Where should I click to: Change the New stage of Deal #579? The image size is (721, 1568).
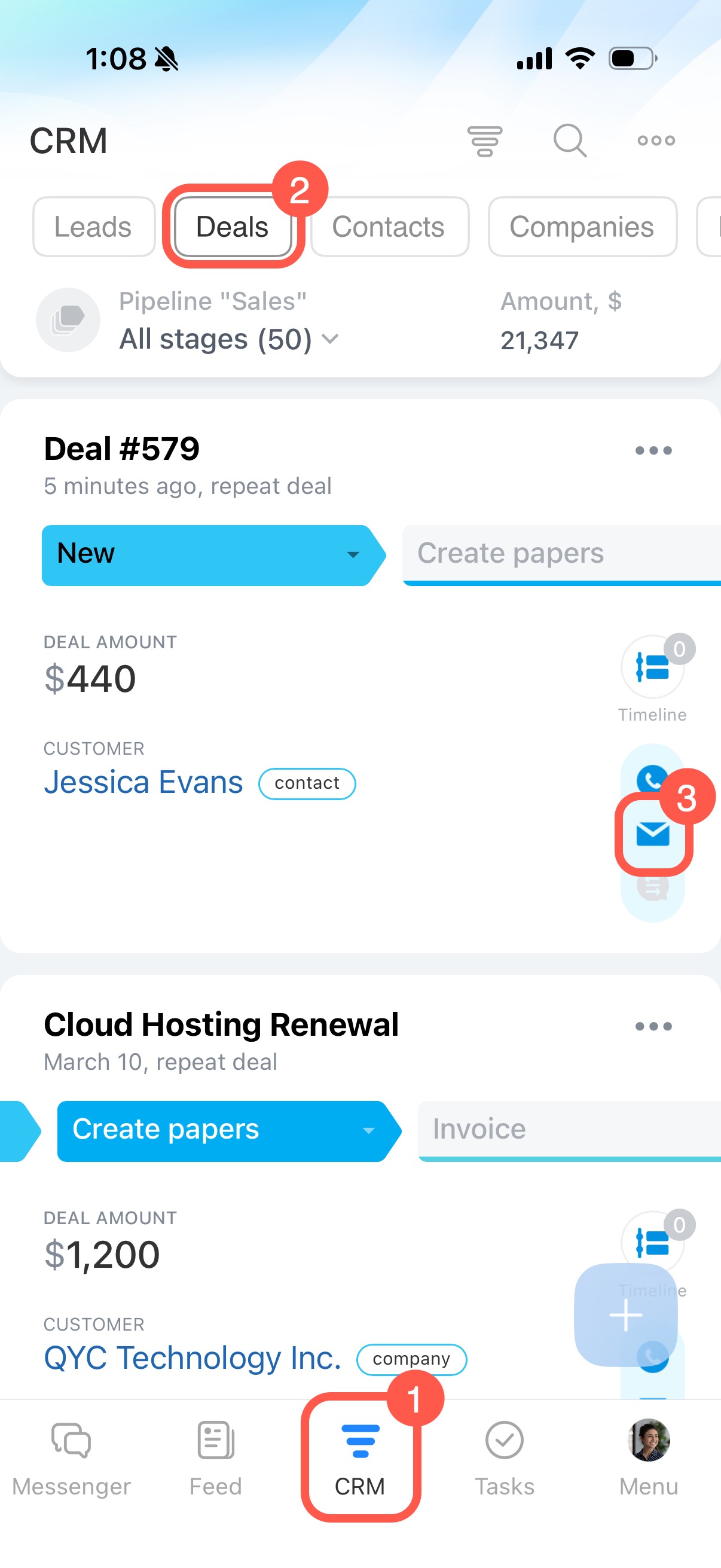pyautogui.click(x=207, y=554)
